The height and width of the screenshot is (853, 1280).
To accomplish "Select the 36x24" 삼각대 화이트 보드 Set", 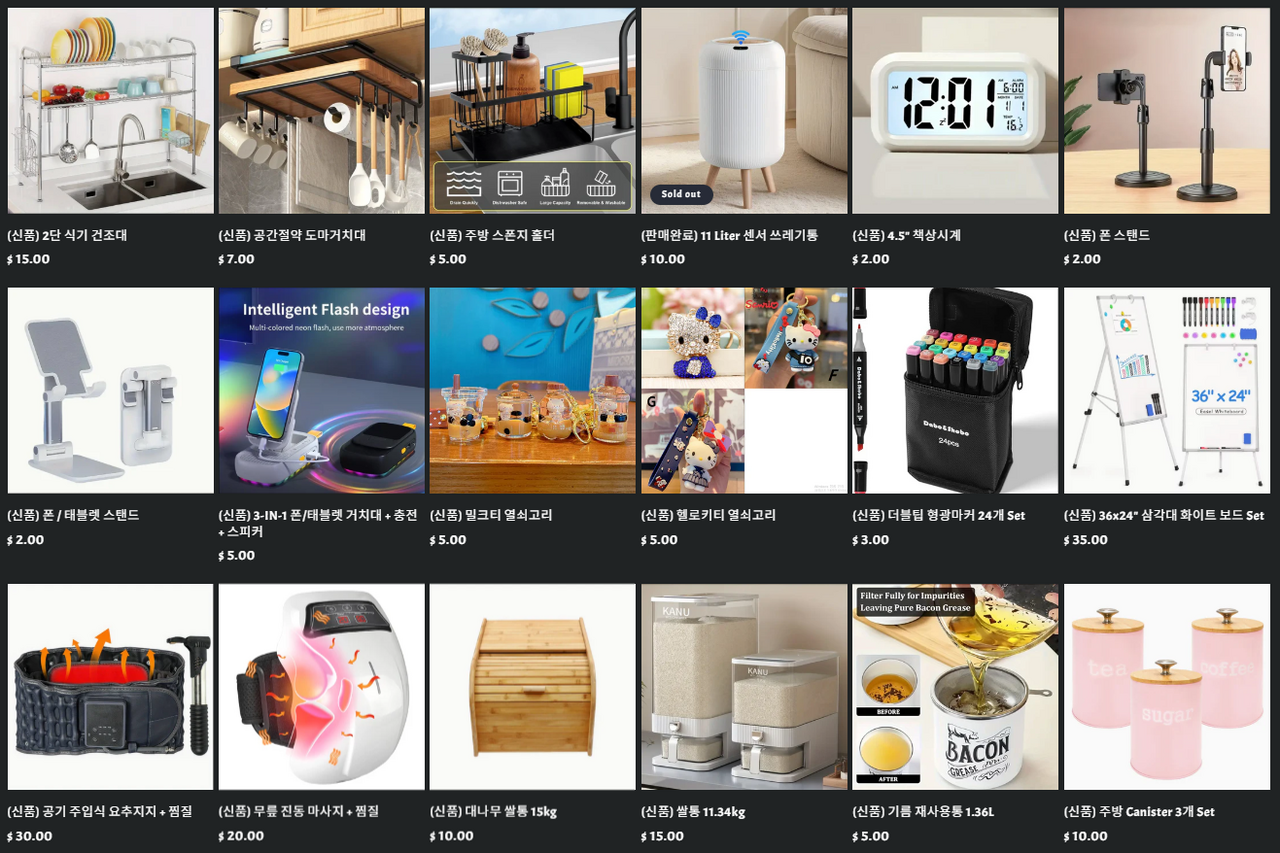I will (x=1166, y=391).
